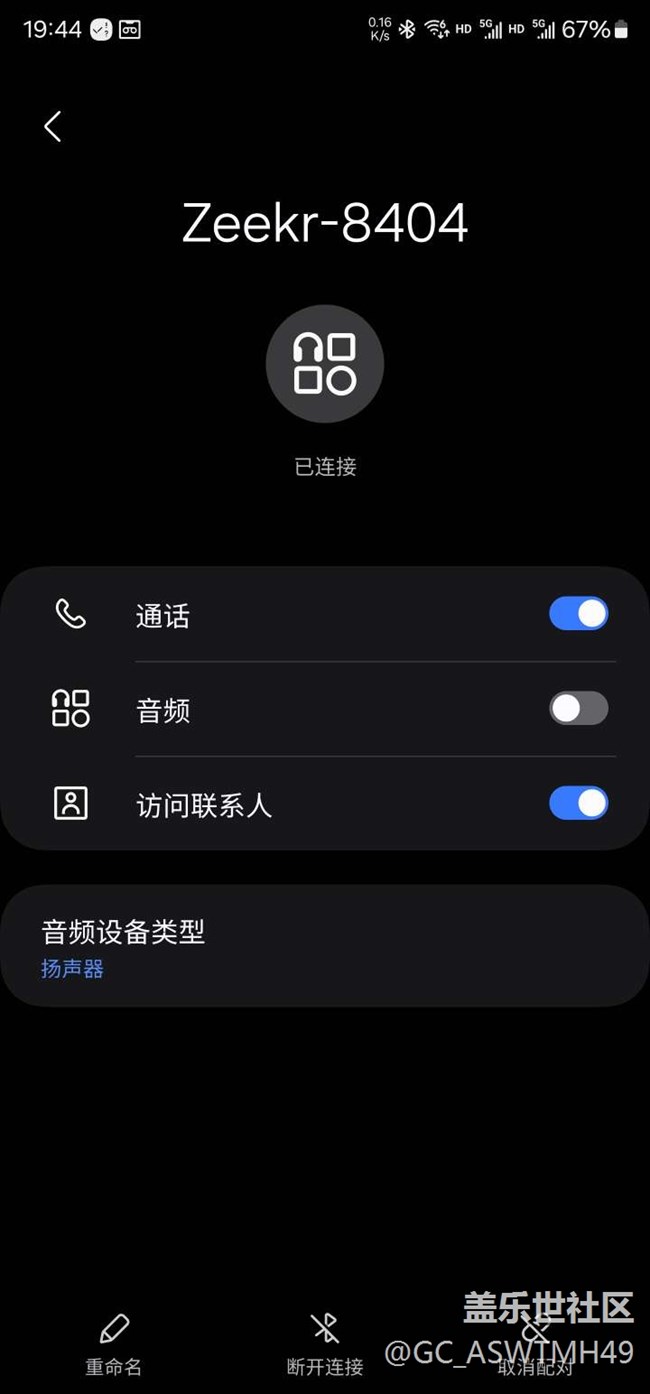Unpair the device with 取消配对

pos(536,1345)
